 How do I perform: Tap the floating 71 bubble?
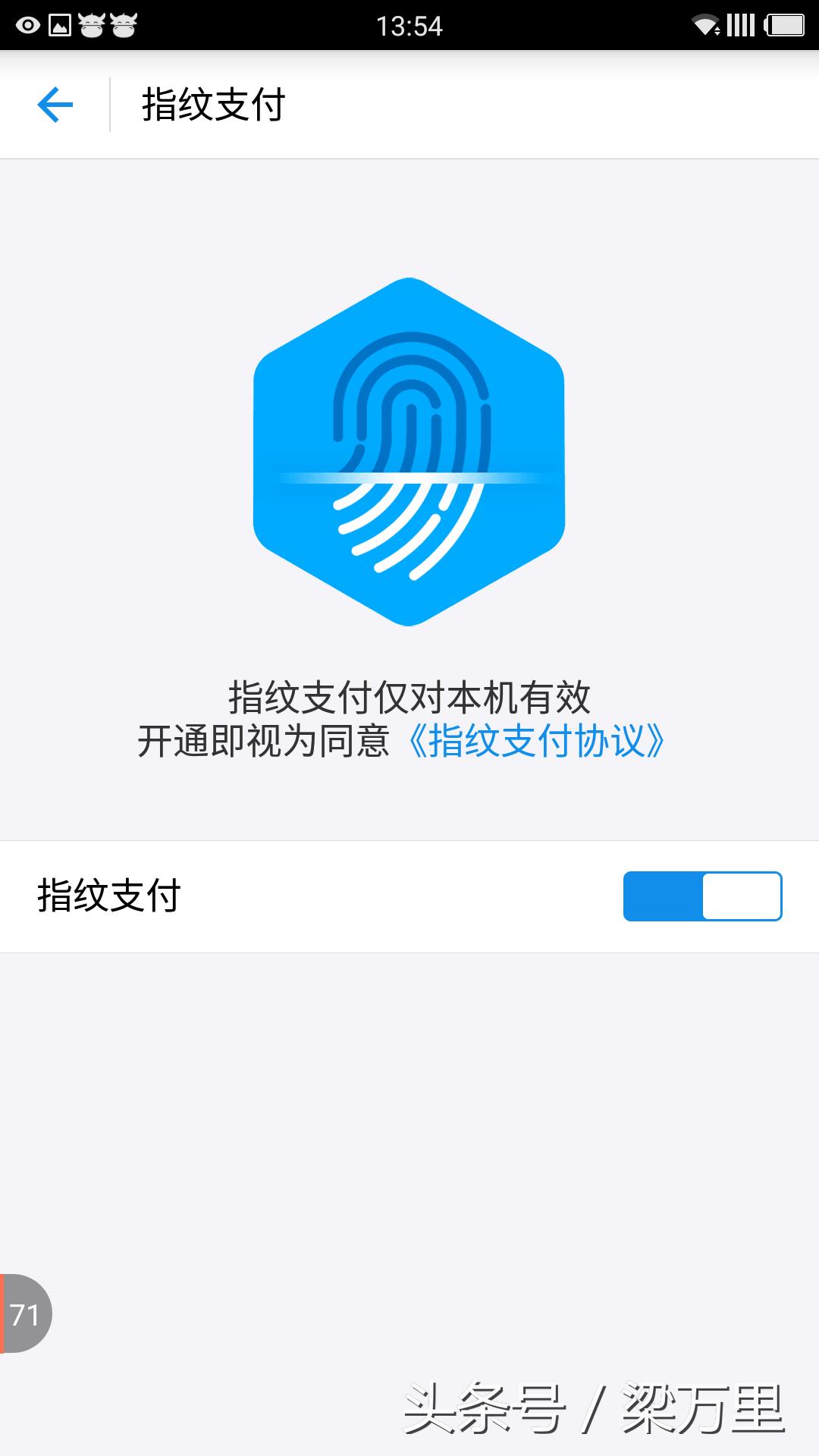tap(25, 1315)
